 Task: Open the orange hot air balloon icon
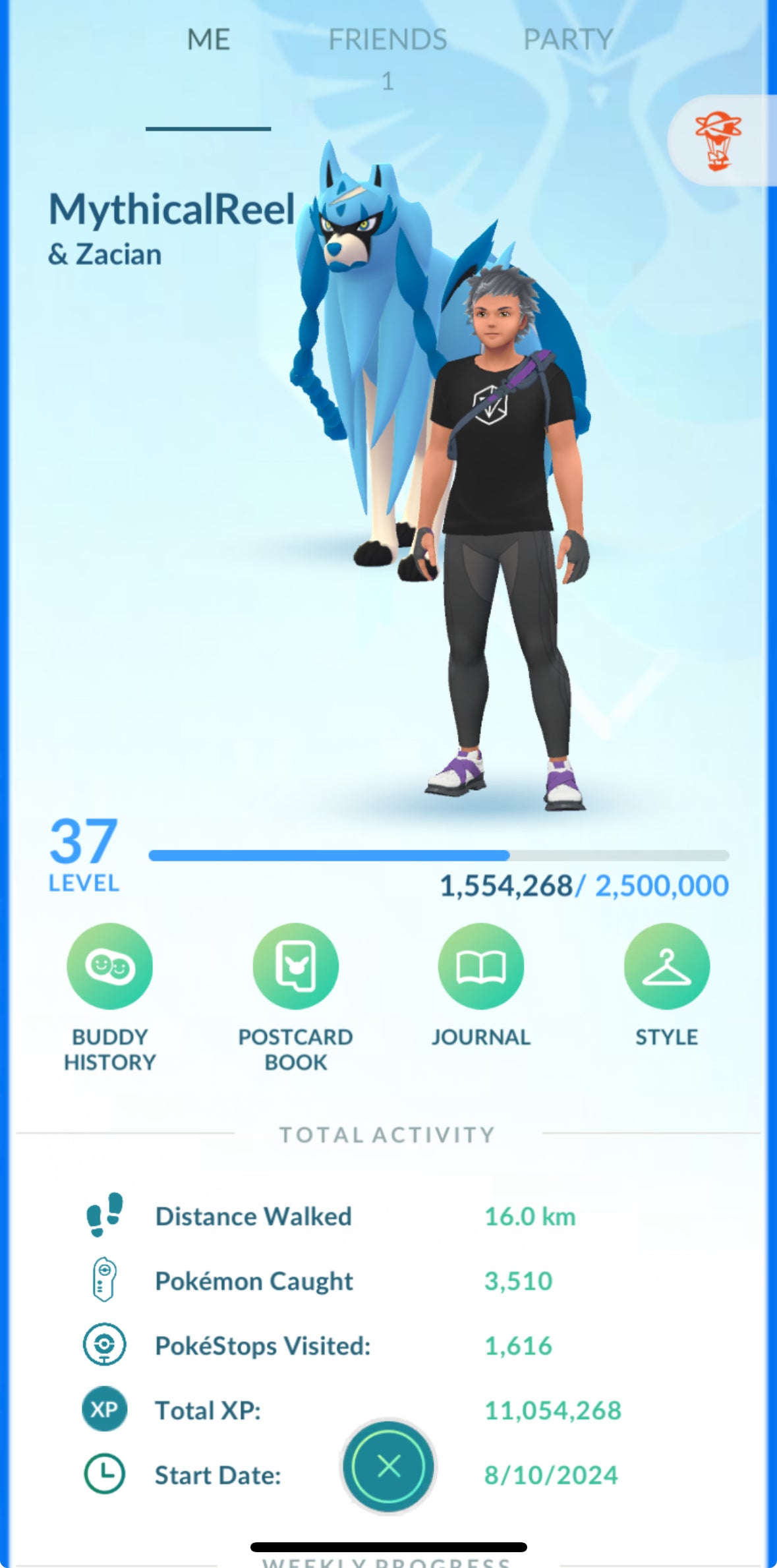[718, 140]
